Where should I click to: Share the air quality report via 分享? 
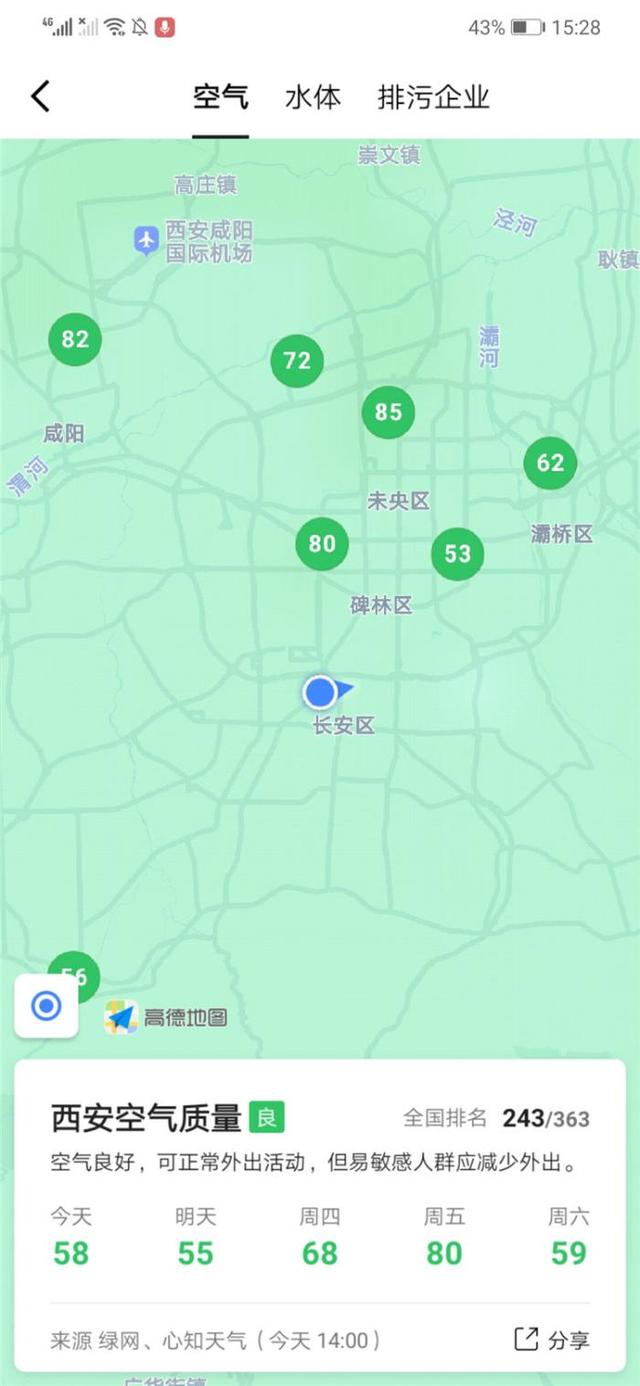coord(552,1340)
